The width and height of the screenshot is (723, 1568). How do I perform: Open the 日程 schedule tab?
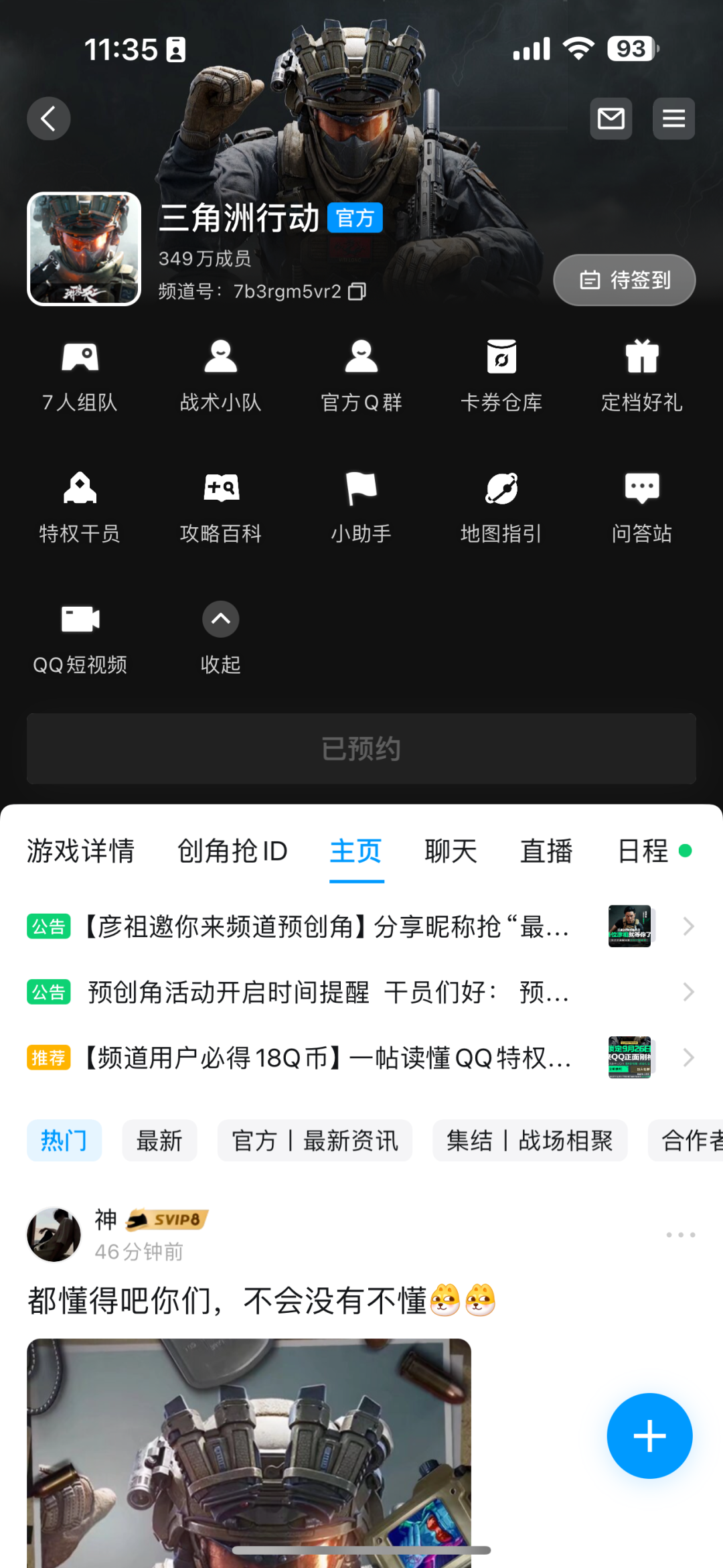[x=643, y=851]
